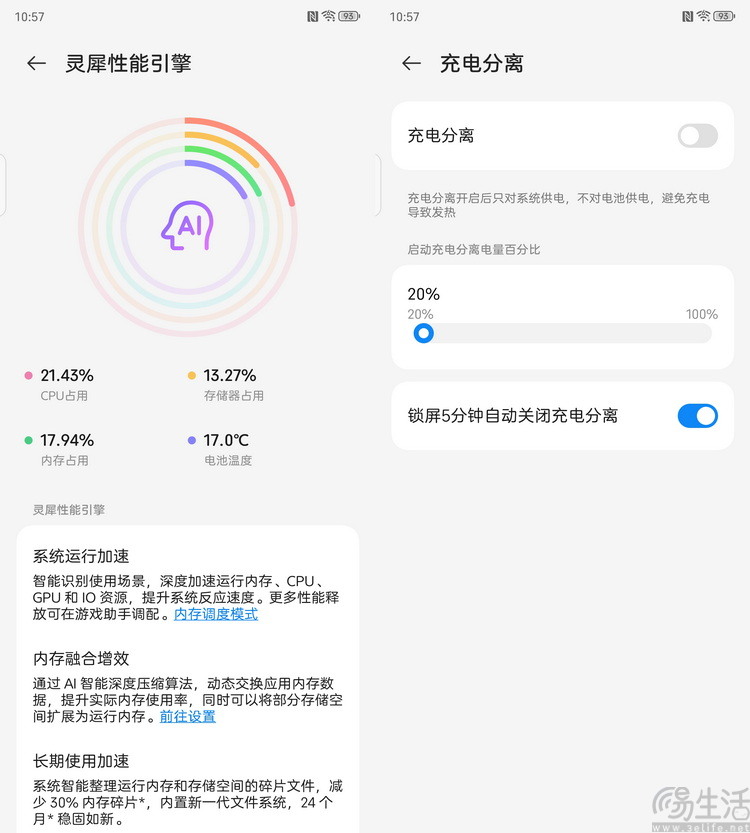This screenshot has width=750, height=833.
Task: Open the 内存调度模式 link
Action: pos(216,614)
